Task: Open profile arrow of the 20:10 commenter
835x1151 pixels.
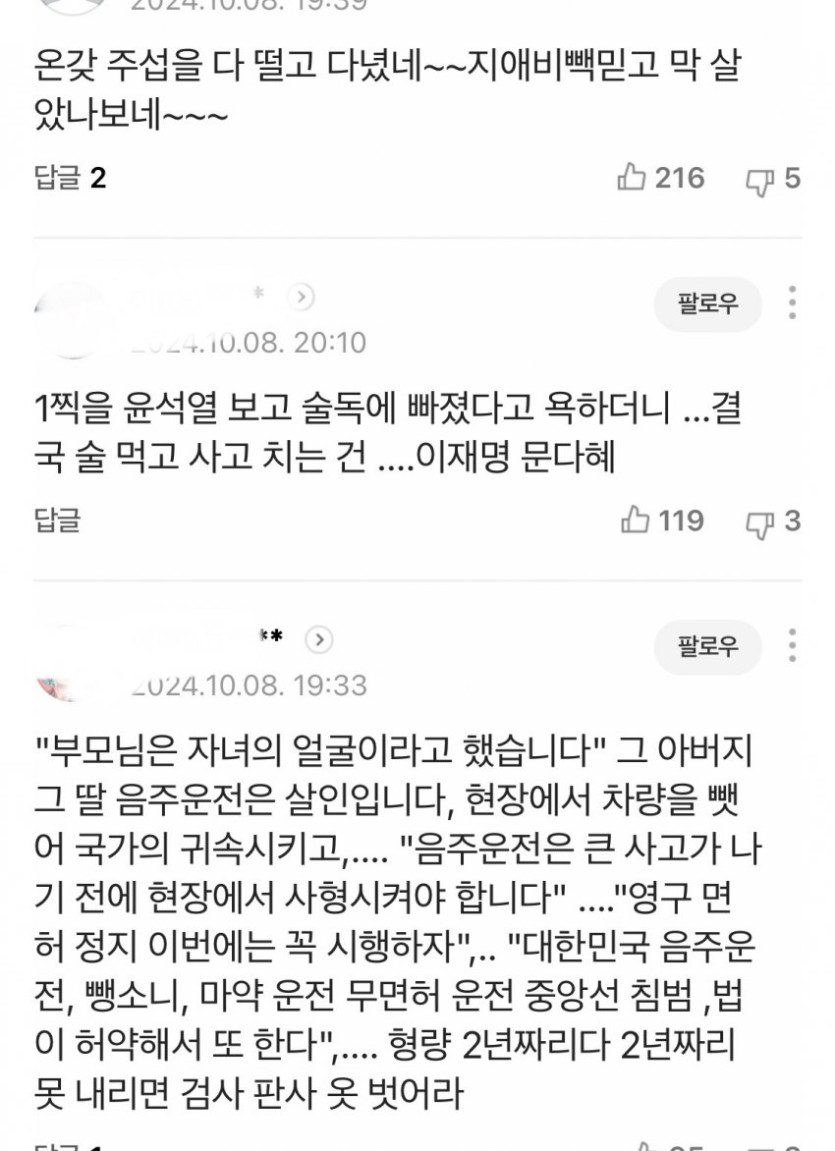Action: 301,296
